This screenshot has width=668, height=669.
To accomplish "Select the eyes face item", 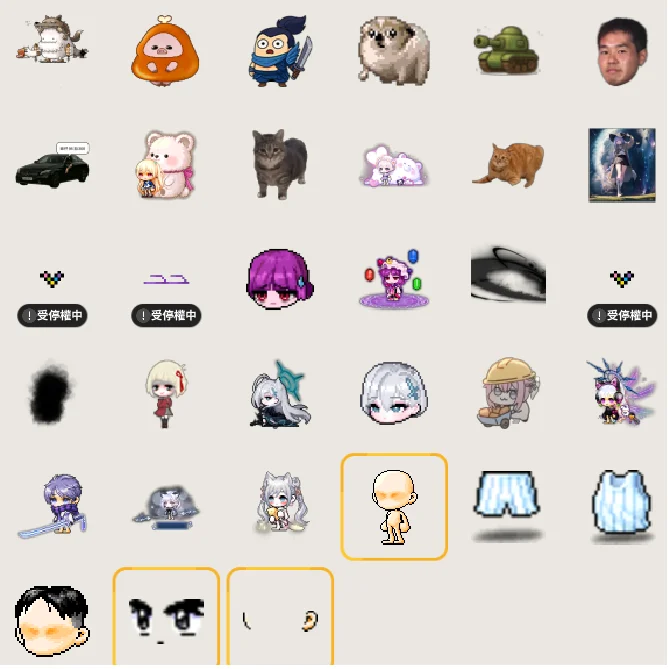I will (x=166, y=618).
